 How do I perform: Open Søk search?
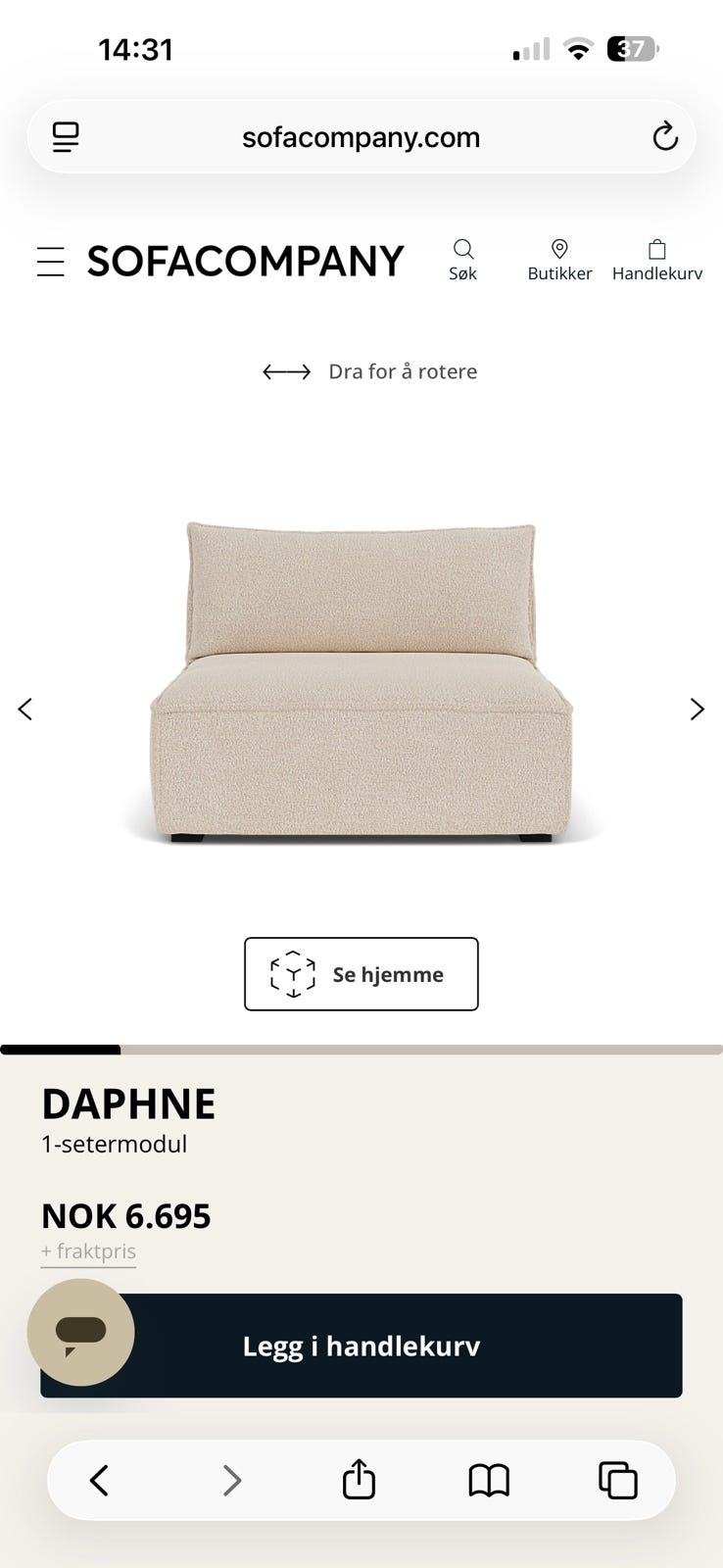(x=462, y=260)
